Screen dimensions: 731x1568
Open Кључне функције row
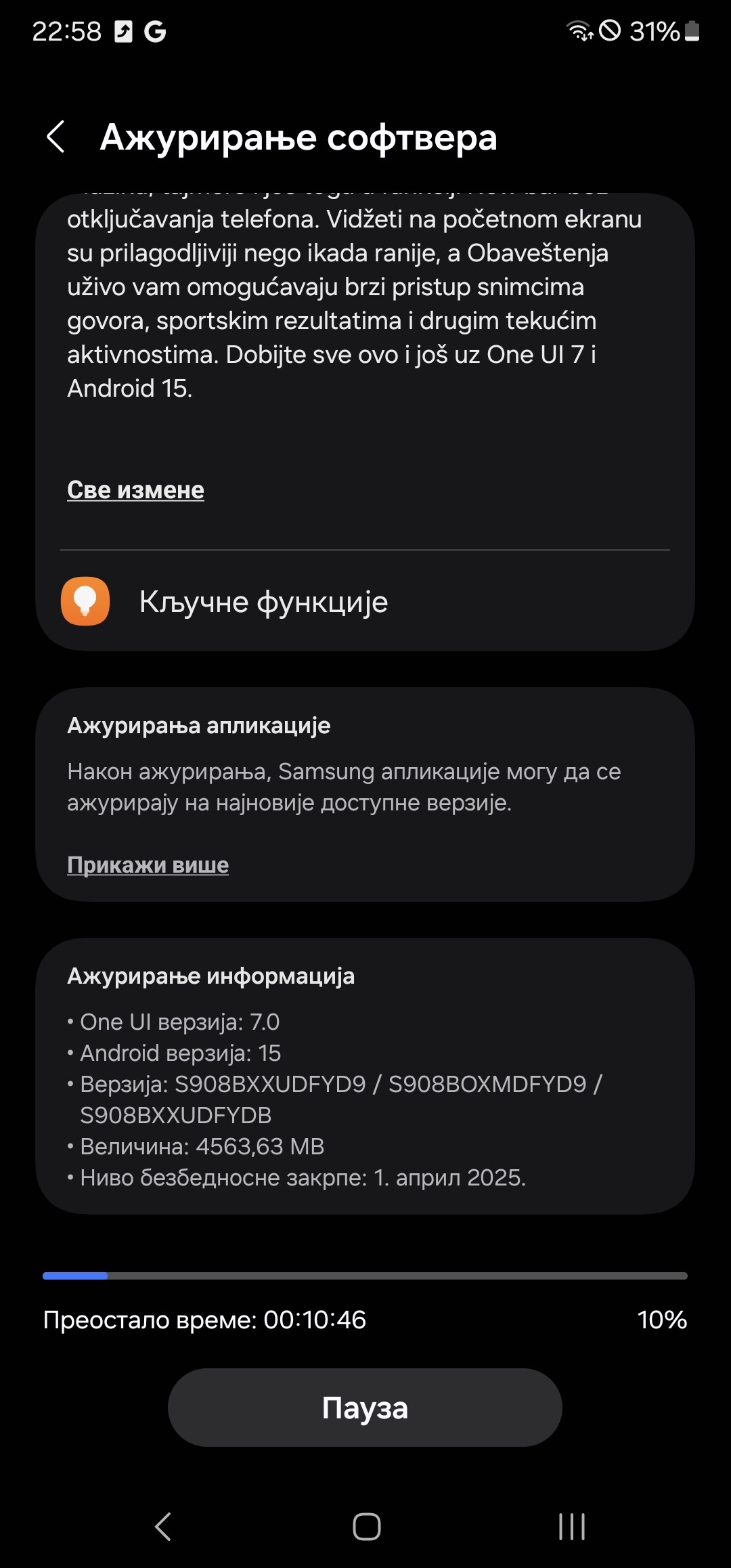[x=365, y=601]
